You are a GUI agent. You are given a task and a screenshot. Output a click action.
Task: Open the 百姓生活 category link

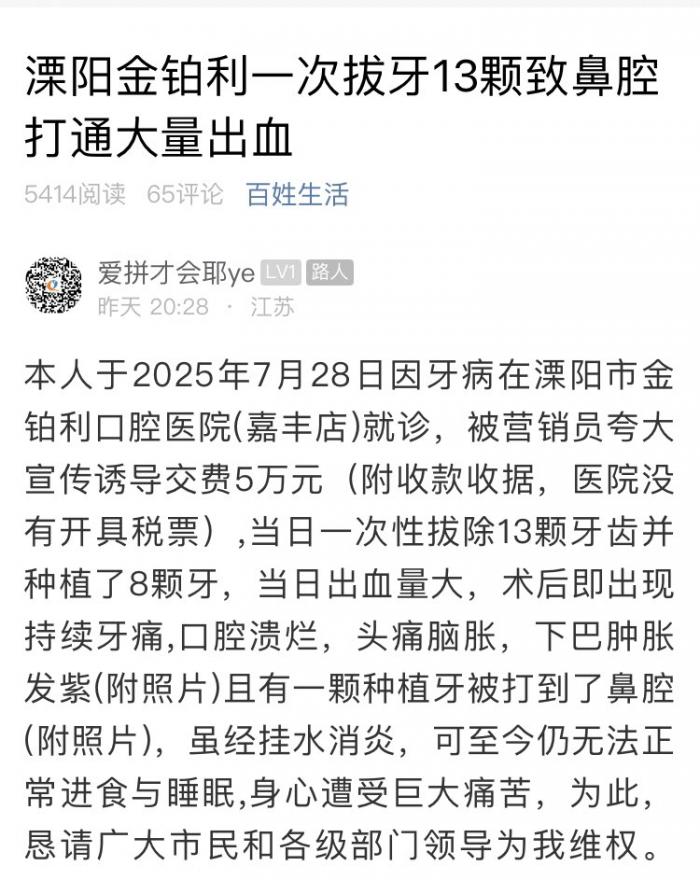297,194
